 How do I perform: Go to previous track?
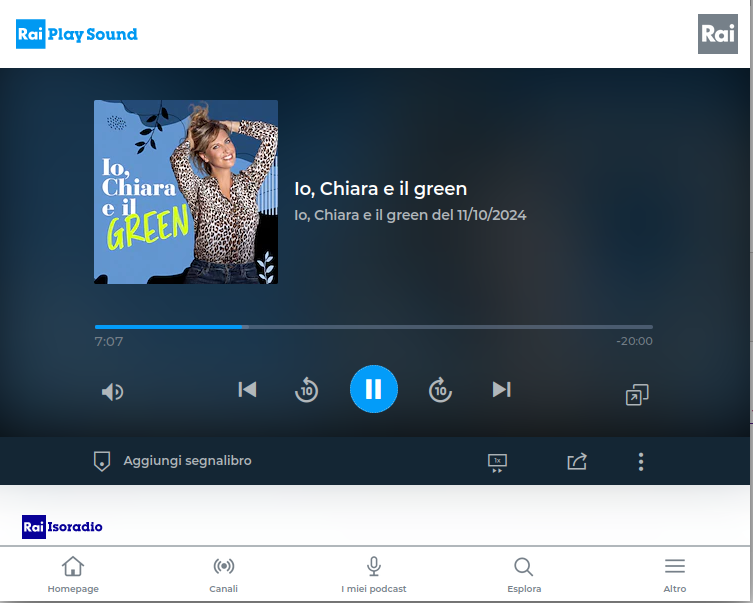coord(247,389)
